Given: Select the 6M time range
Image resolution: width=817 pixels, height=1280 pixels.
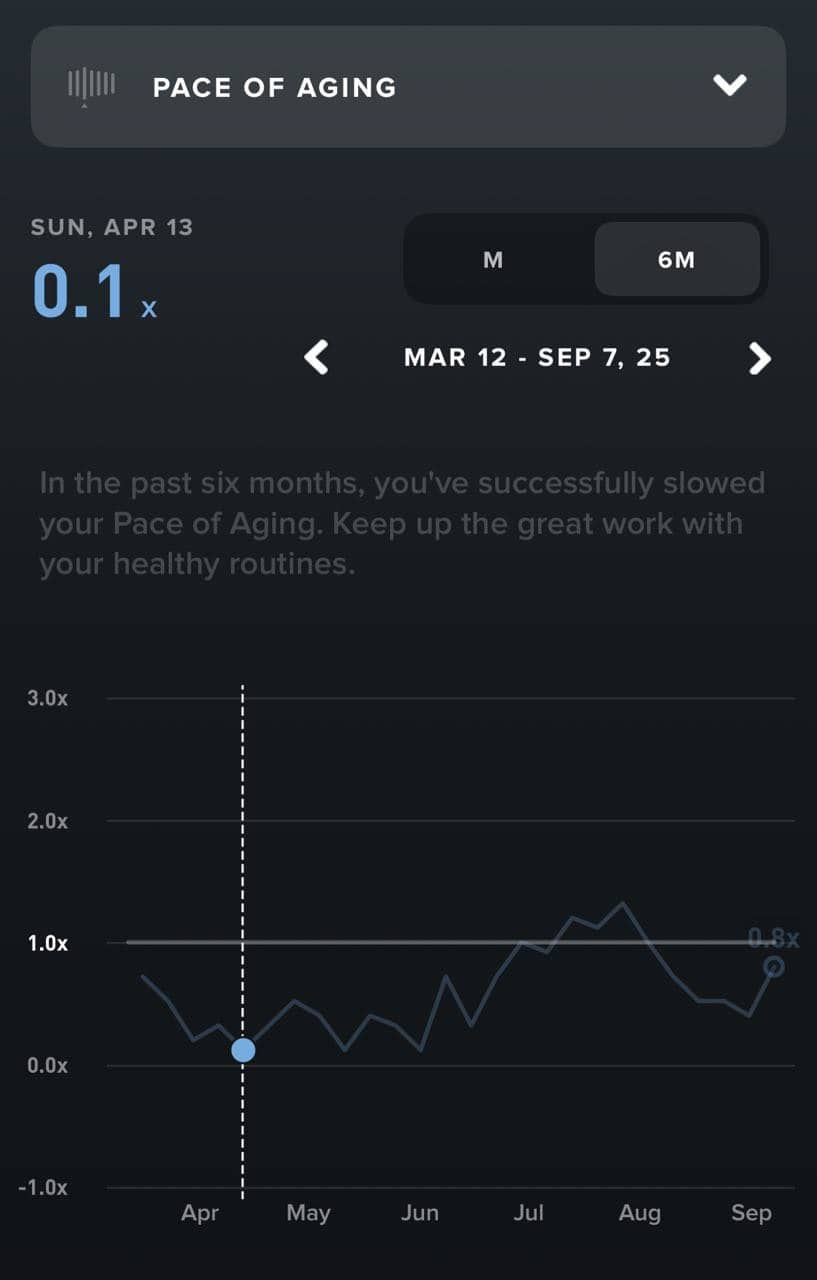Looking at the screenshot, I should 677,260.
